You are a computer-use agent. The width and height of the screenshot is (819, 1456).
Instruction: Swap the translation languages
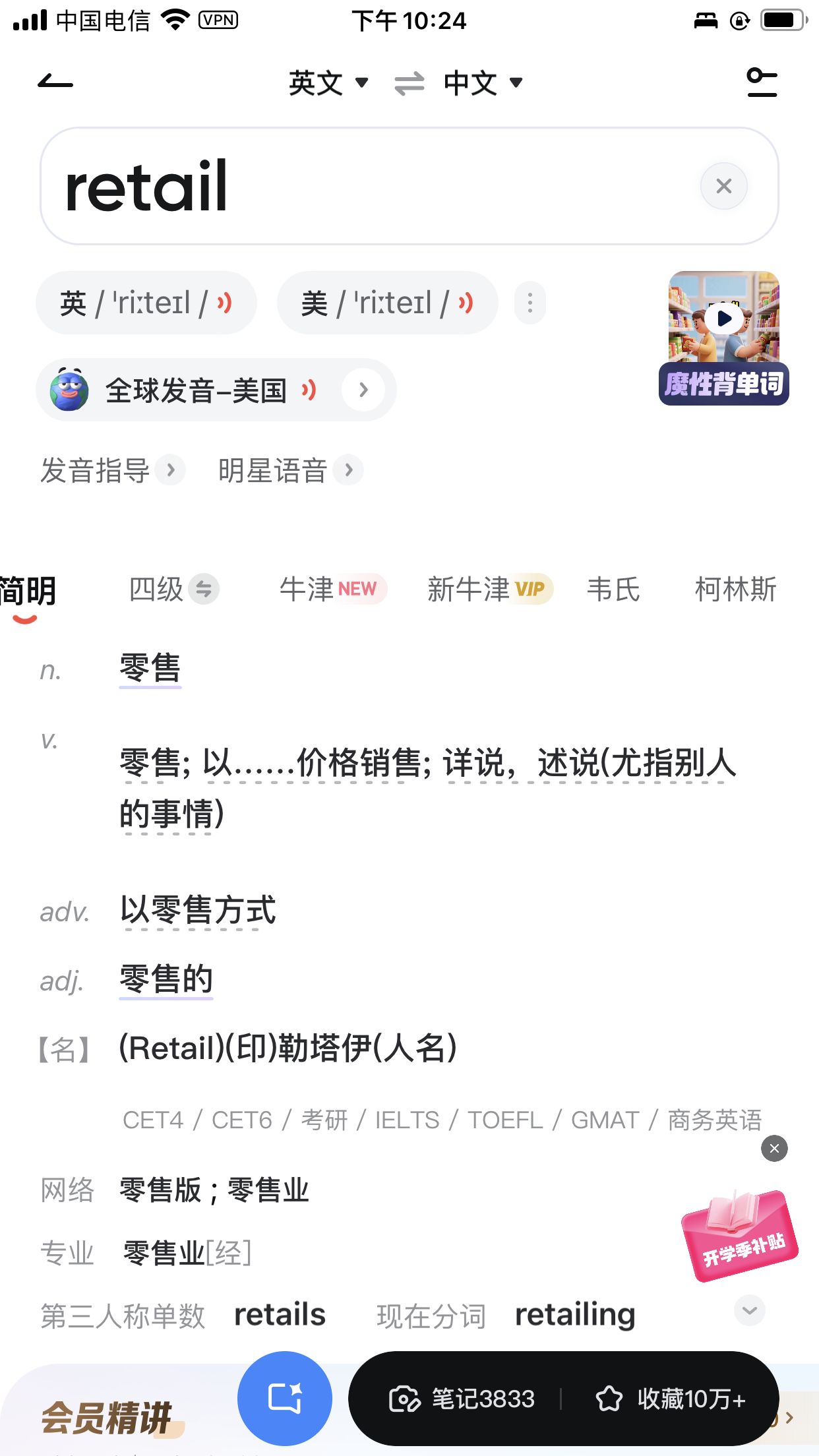click(x=409, y=84)
